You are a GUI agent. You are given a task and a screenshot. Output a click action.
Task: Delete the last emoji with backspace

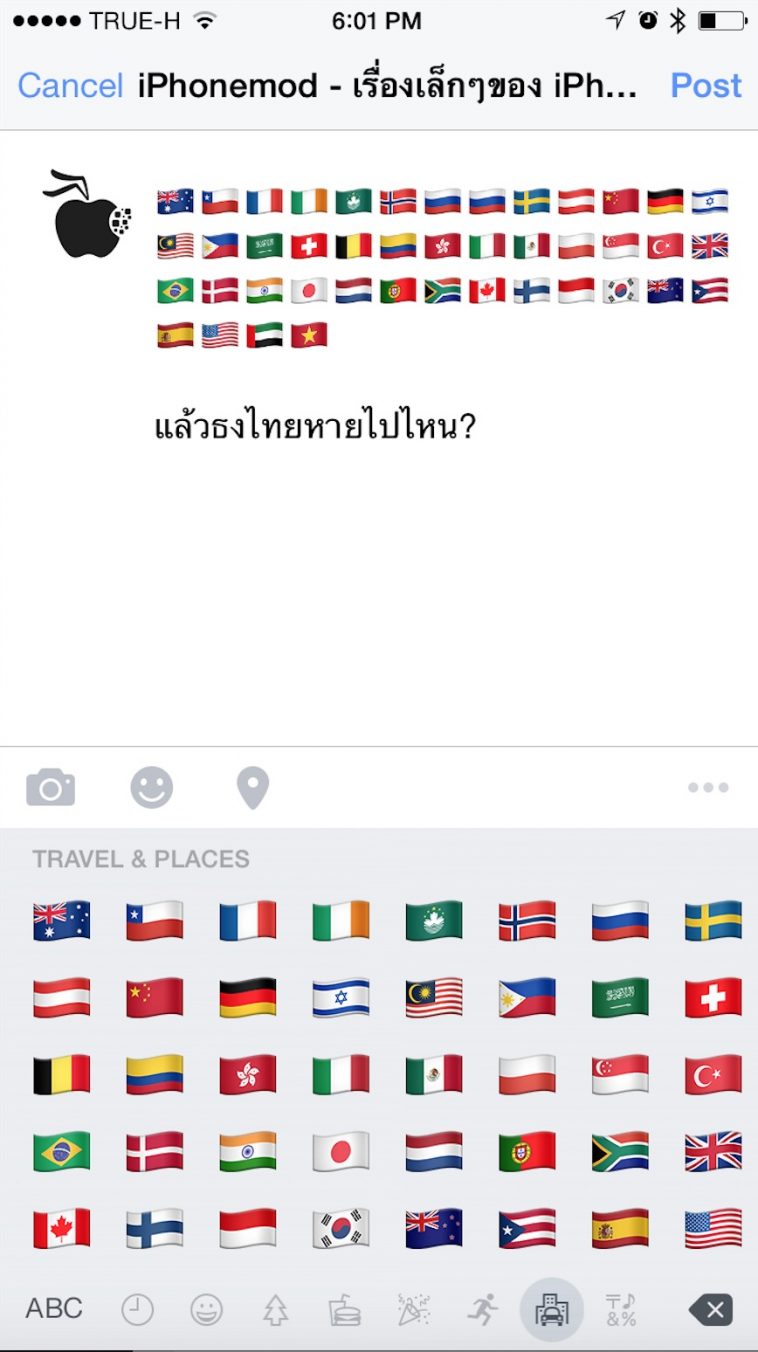[711, 1309]
